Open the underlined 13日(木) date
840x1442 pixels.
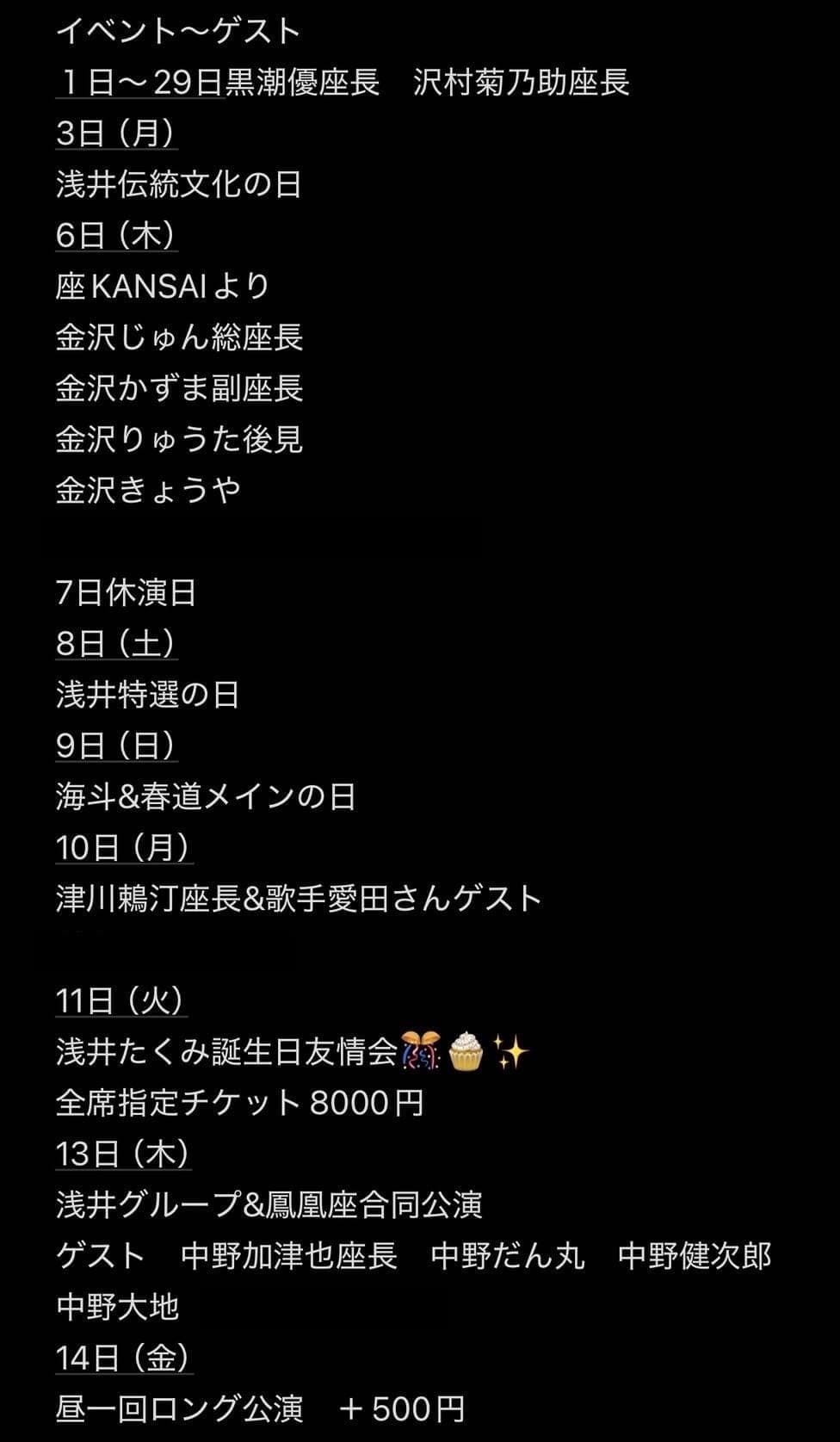tap(123, 1154)
